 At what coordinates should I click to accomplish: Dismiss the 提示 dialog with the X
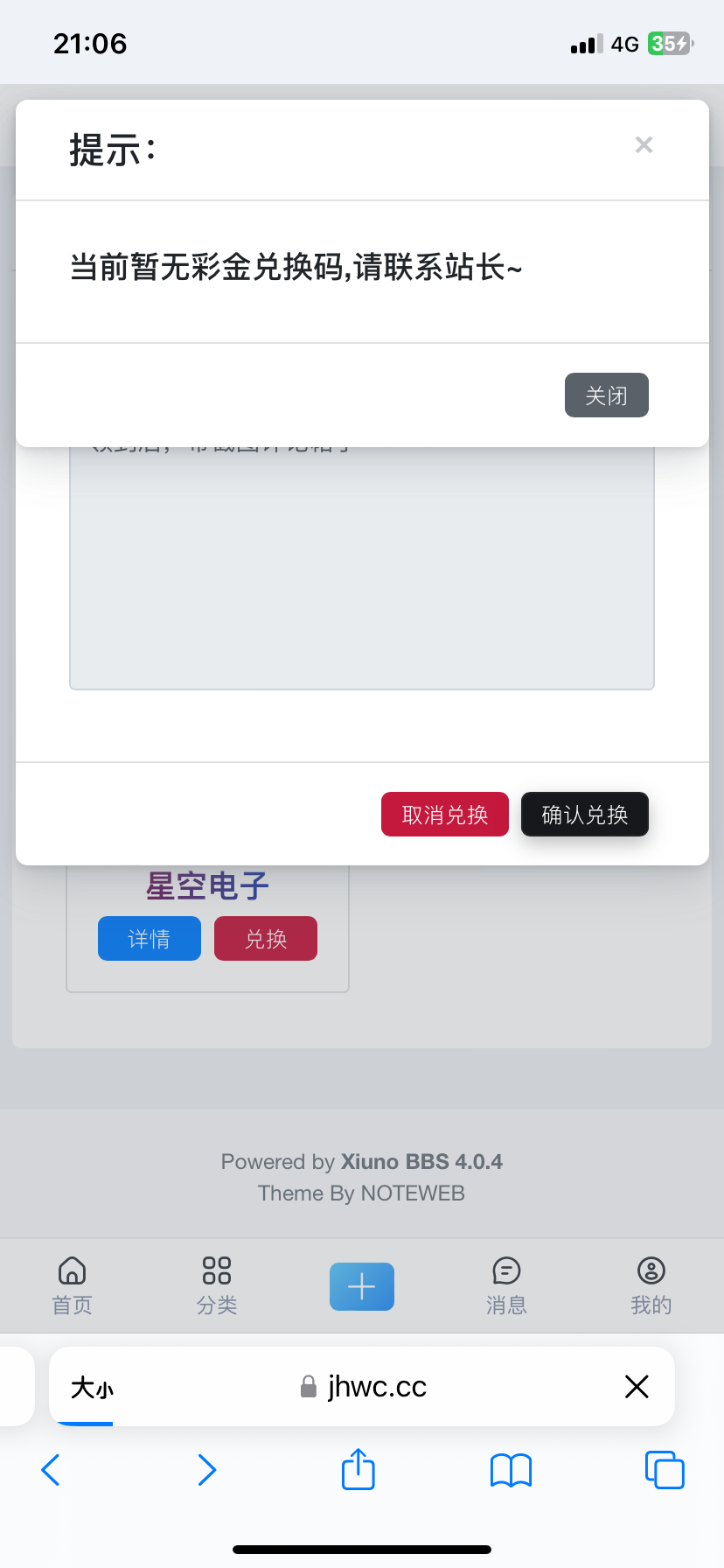(644, 145)
